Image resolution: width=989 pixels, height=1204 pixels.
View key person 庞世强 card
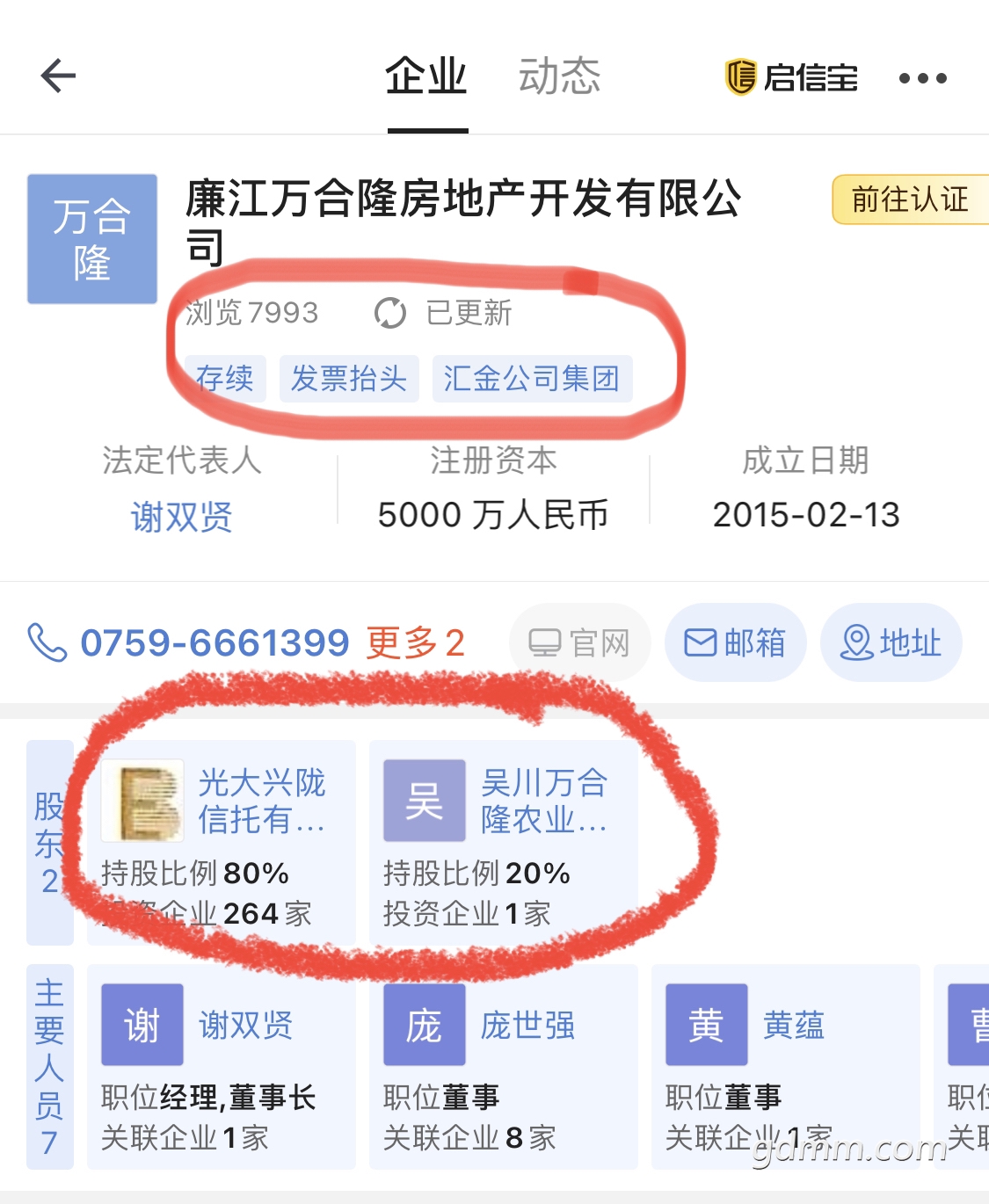click(x=503, y=1066)
